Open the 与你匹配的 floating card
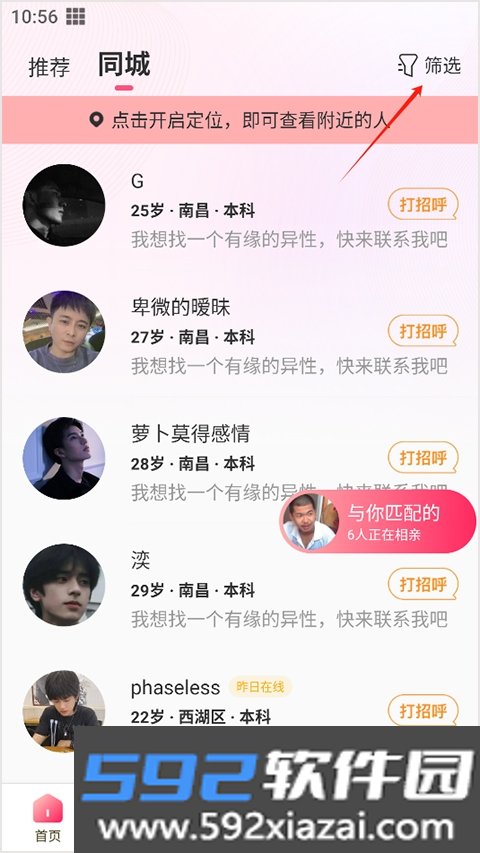480x853 pixels. (x=379, y=522)
